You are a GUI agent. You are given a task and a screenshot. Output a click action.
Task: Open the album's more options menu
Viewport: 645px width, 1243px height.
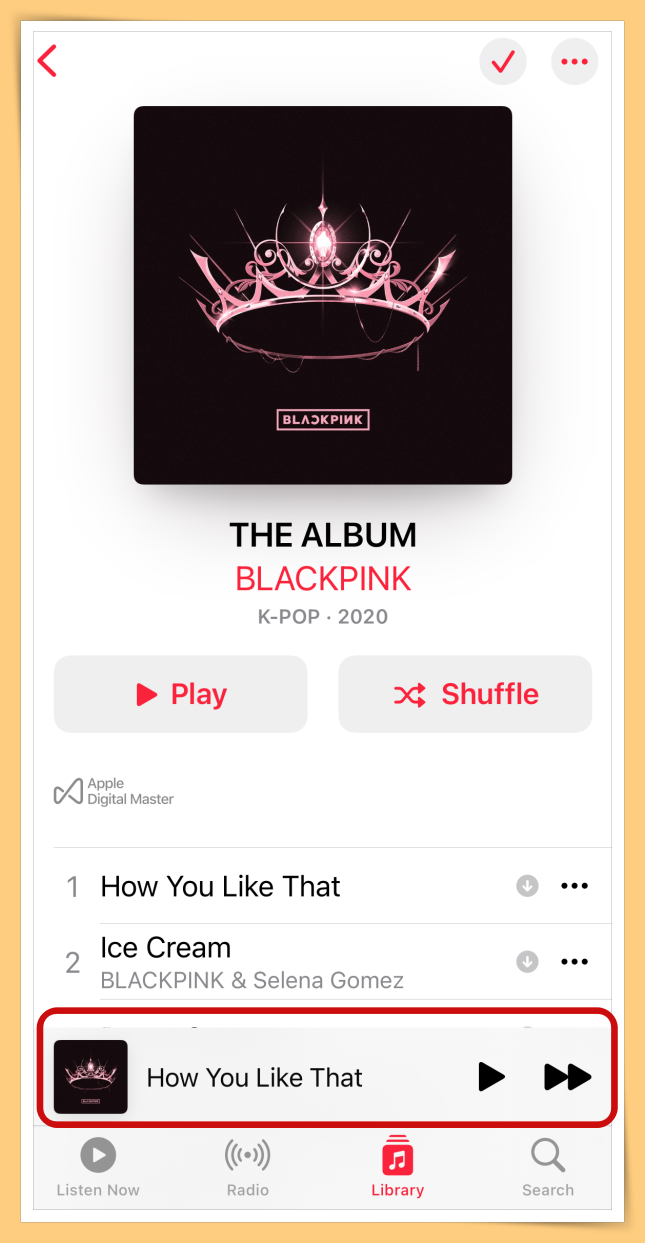tap(575, 62)
